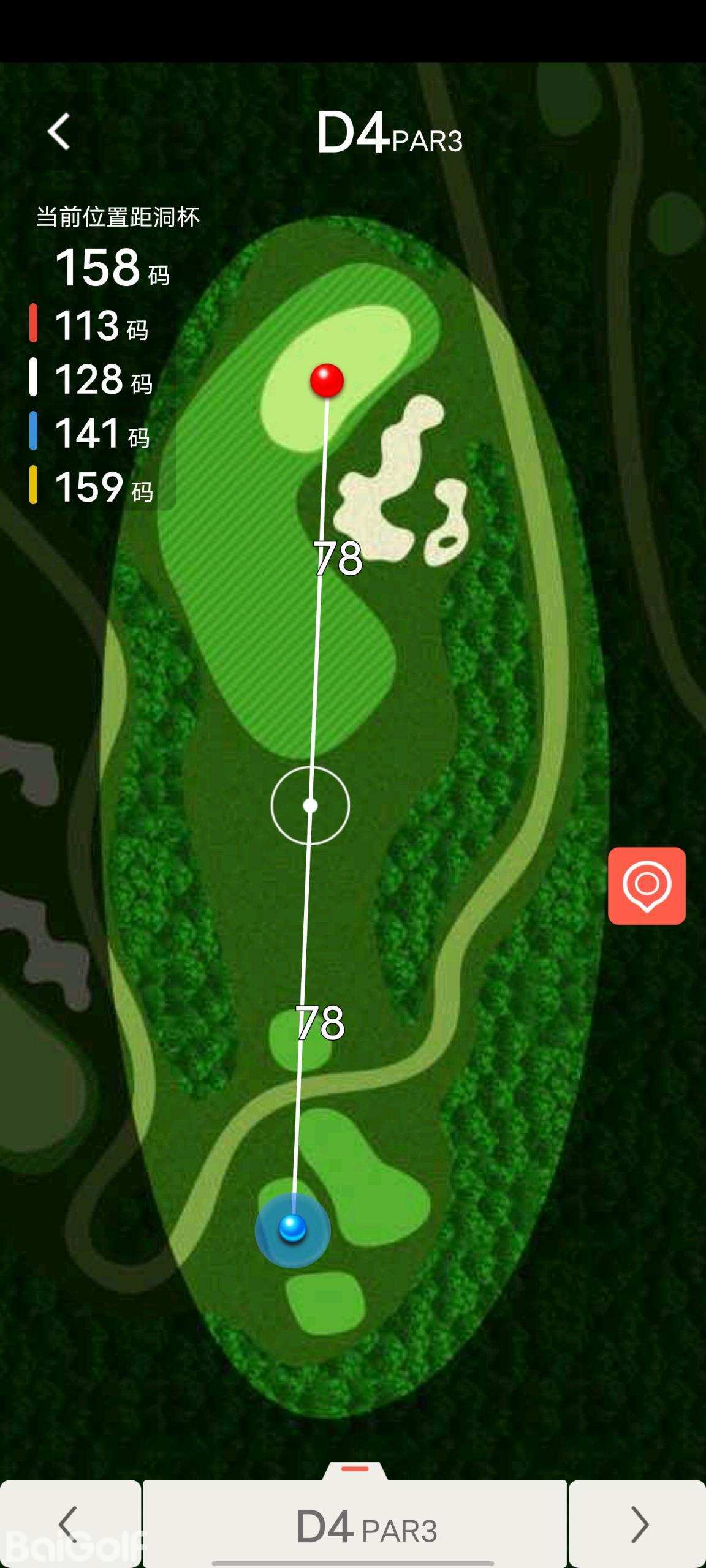Go to the previous hole
The image size is (706, 1568).
(x=70, y=1524)
